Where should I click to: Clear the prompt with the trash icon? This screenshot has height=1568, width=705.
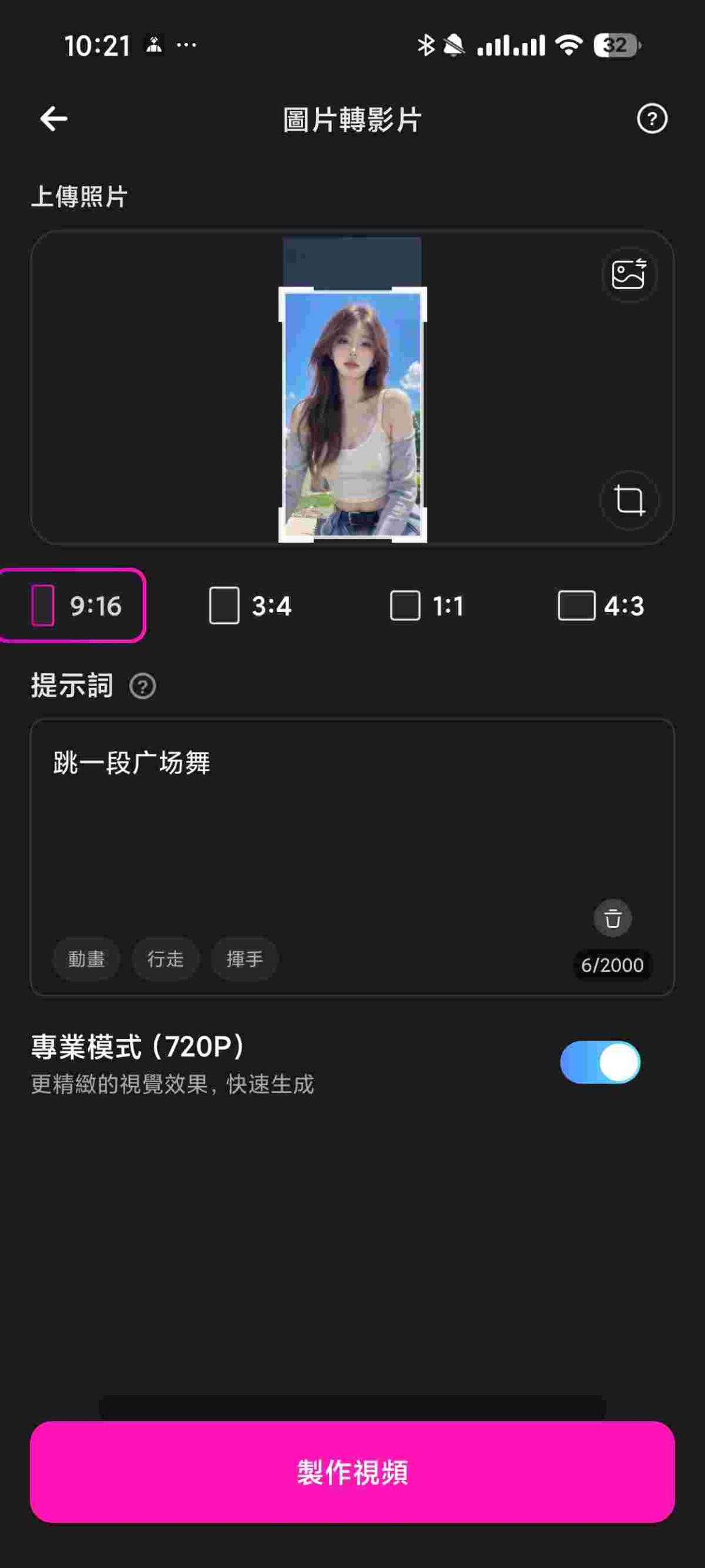[x=613, y=919]
